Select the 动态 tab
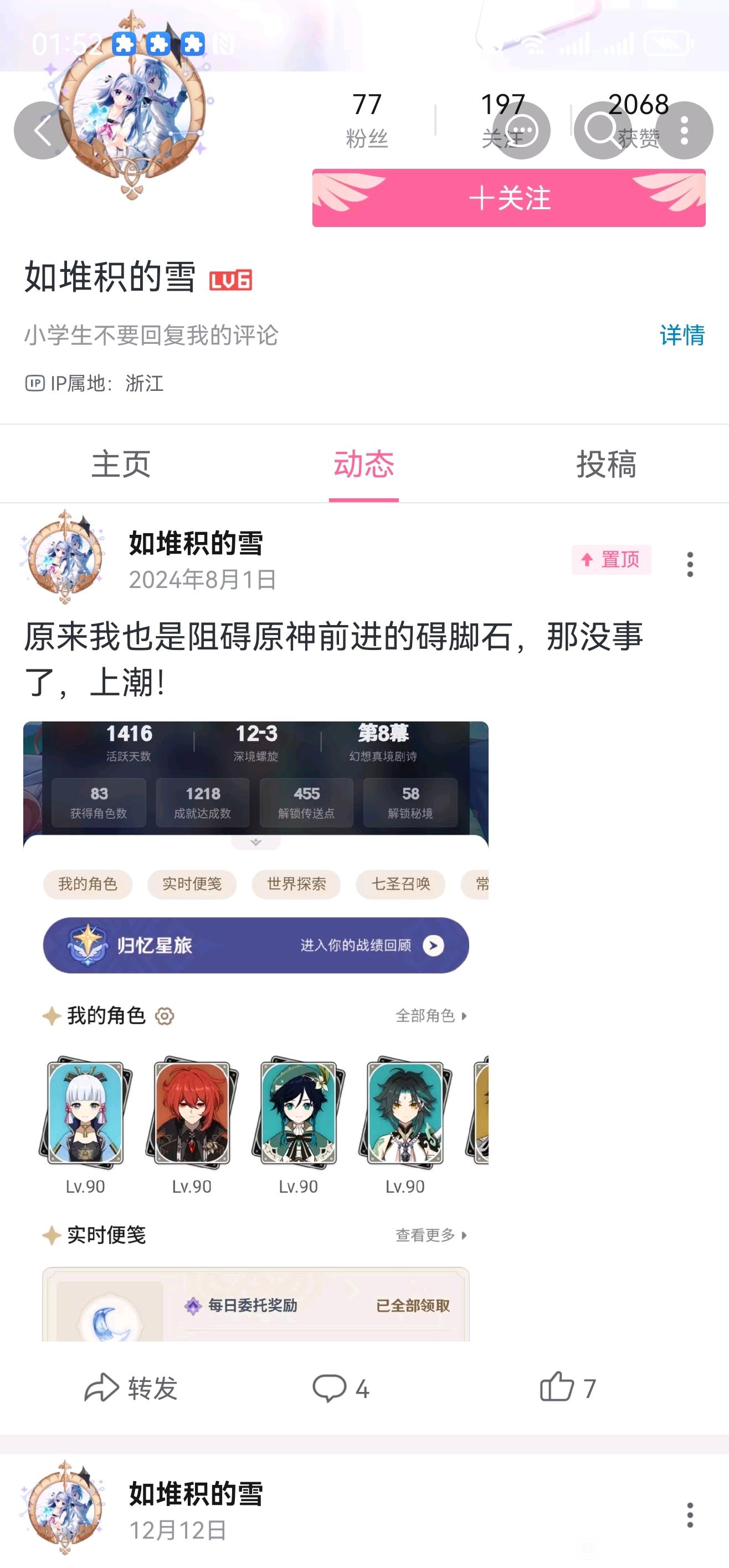The image size is (729, 1568). point(363,464)
